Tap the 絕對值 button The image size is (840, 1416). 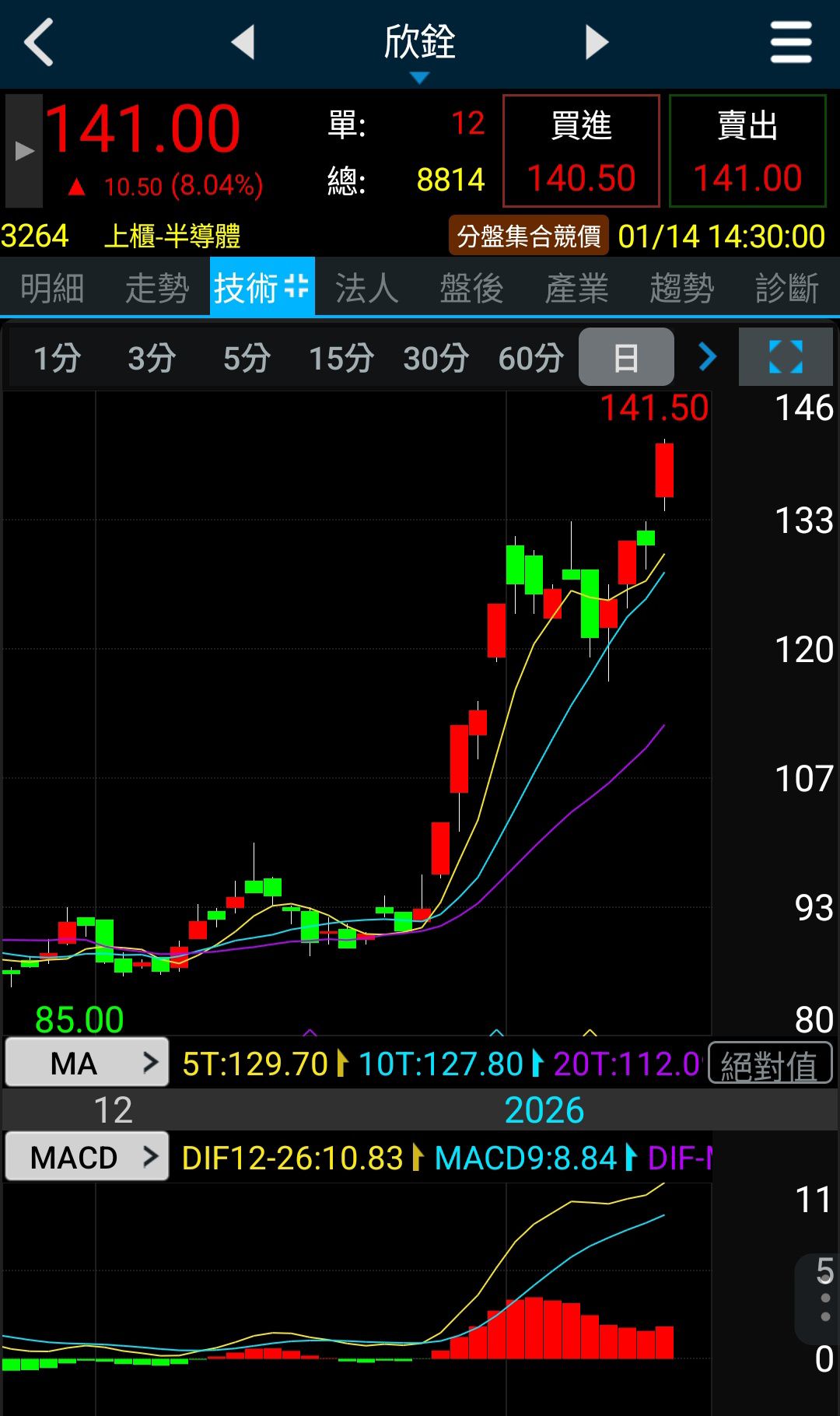pyautogui.click(x=769, y=1064)
